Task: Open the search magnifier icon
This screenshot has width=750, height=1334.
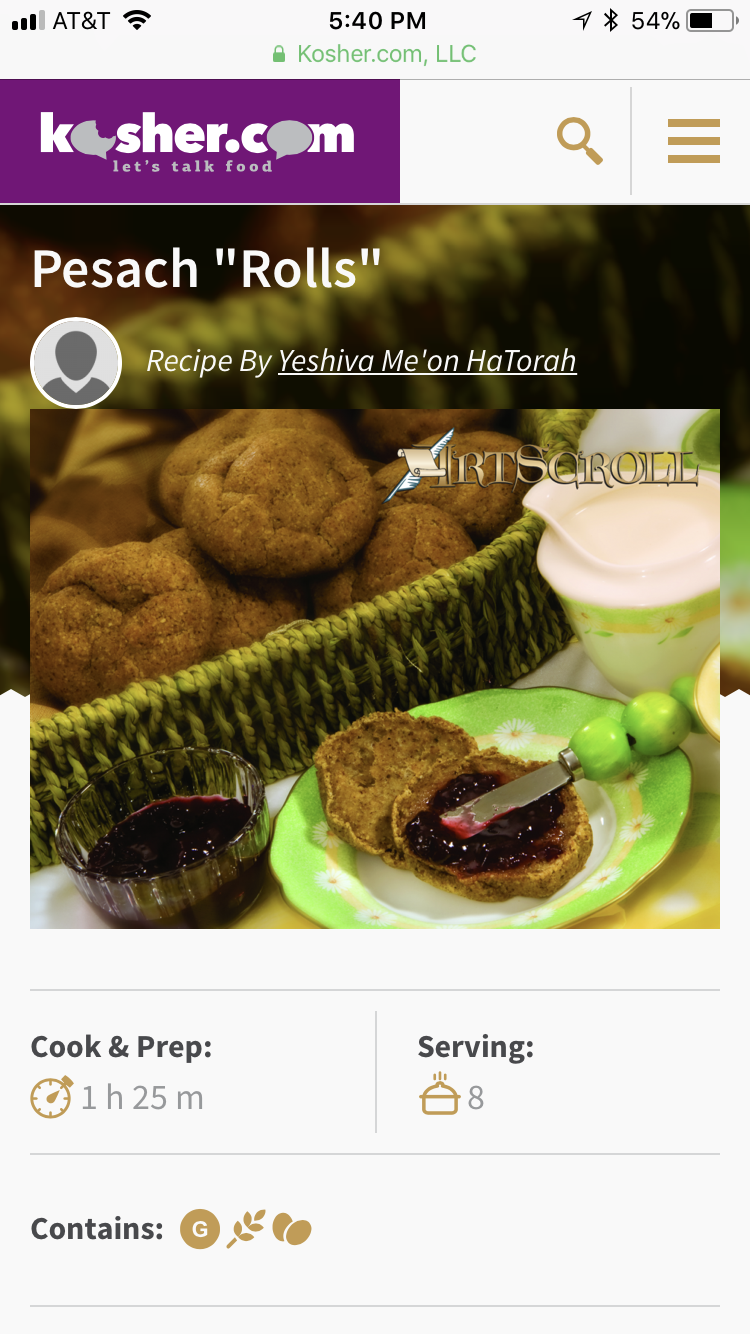Action: 580,141
